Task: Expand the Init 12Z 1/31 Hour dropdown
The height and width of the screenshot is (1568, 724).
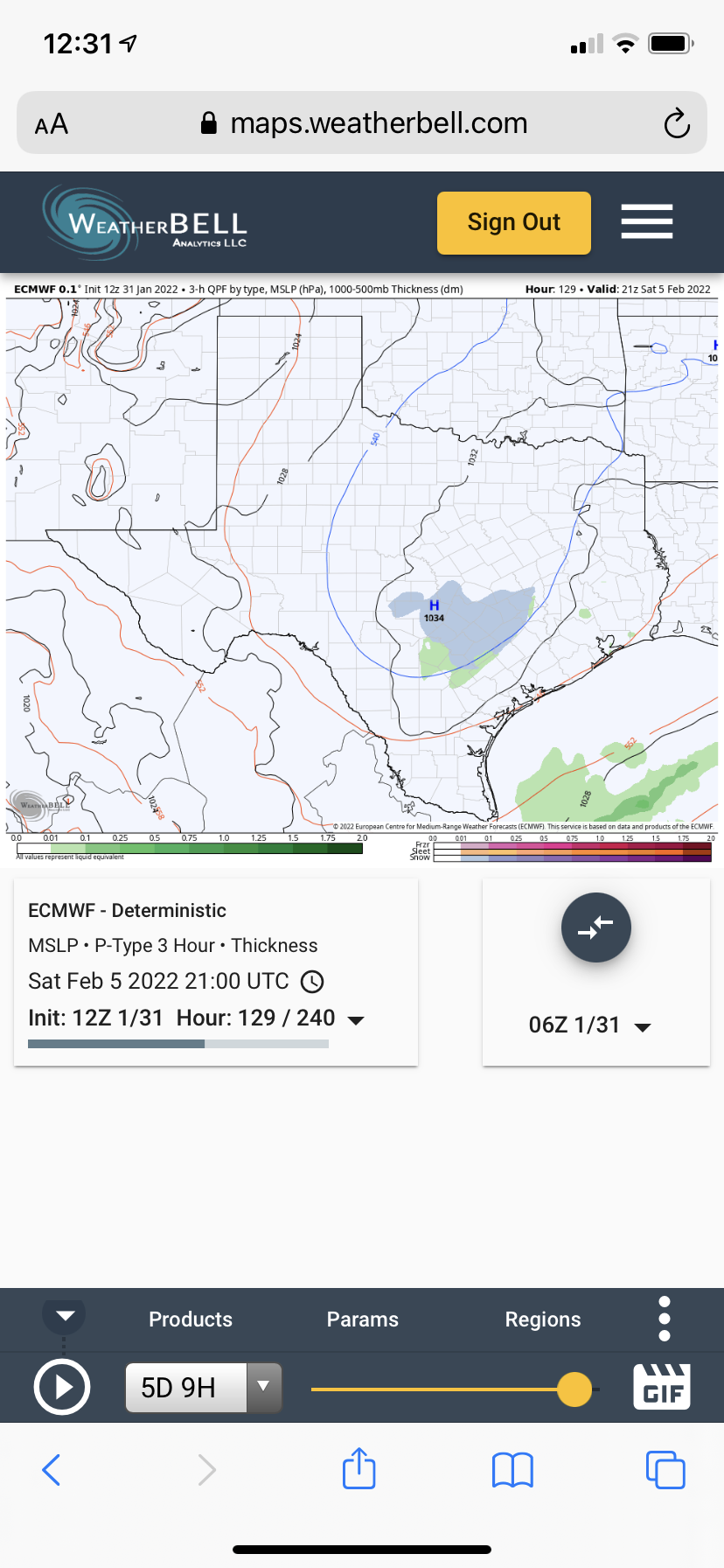Action: 355,1019
